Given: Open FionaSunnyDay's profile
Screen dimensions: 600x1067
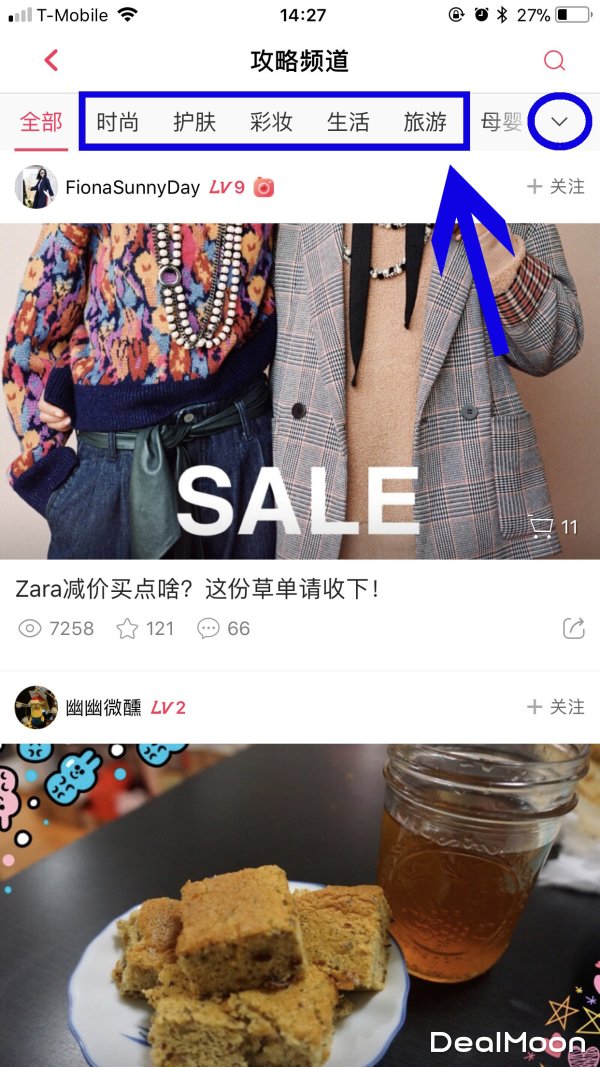Looking at the screenshot, I should [x=36, y=187].
